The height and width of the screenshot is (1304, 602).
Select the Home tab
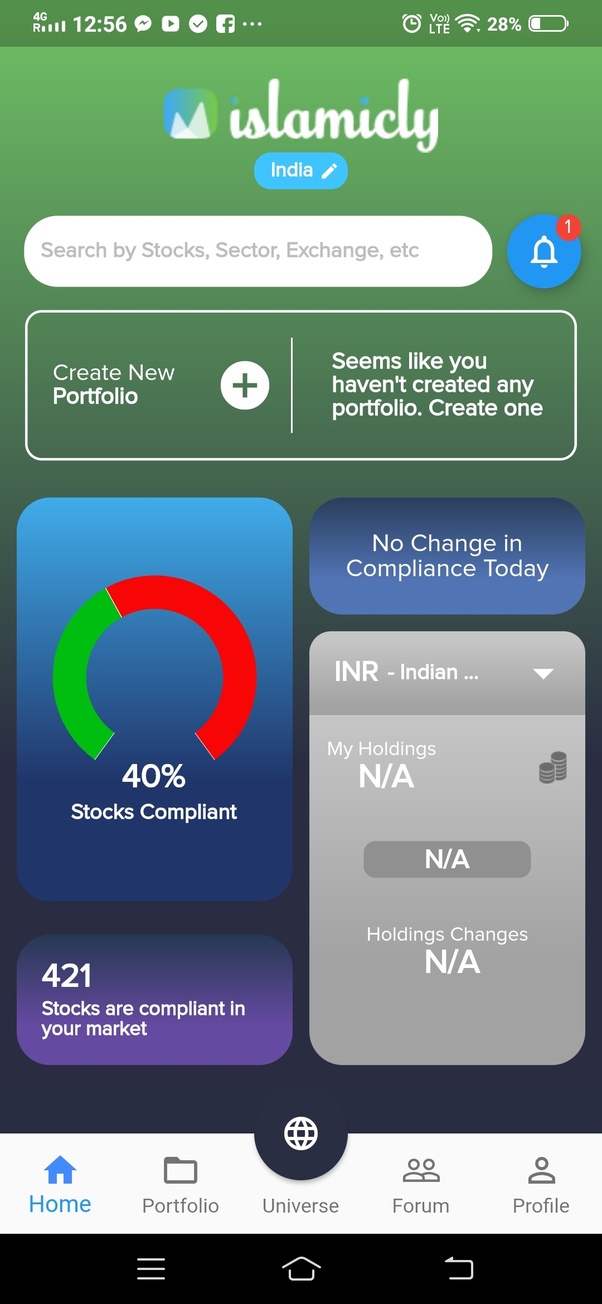60,1185
